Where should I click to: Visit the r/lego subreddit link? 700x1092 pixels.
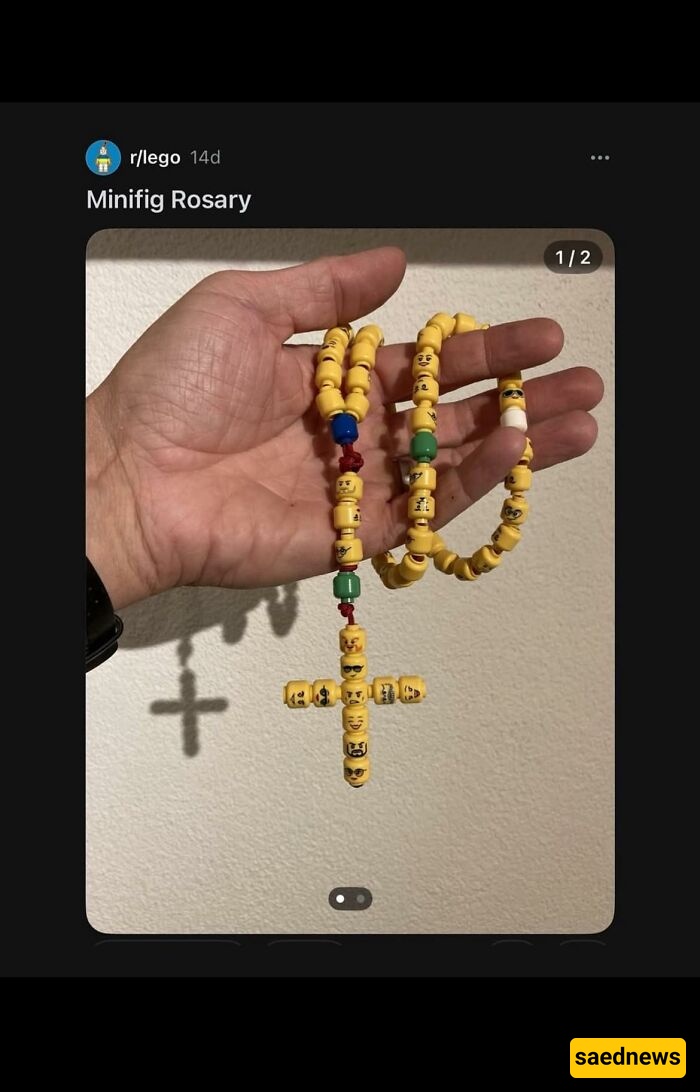coord(155,158)
